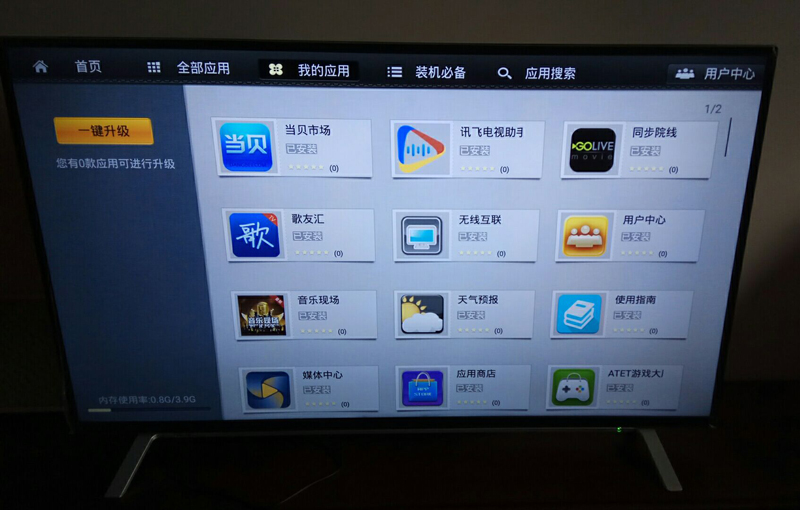Open the 应用商店 app card
Viewport: 800px width, 510px height.
[x=464, y=388]
